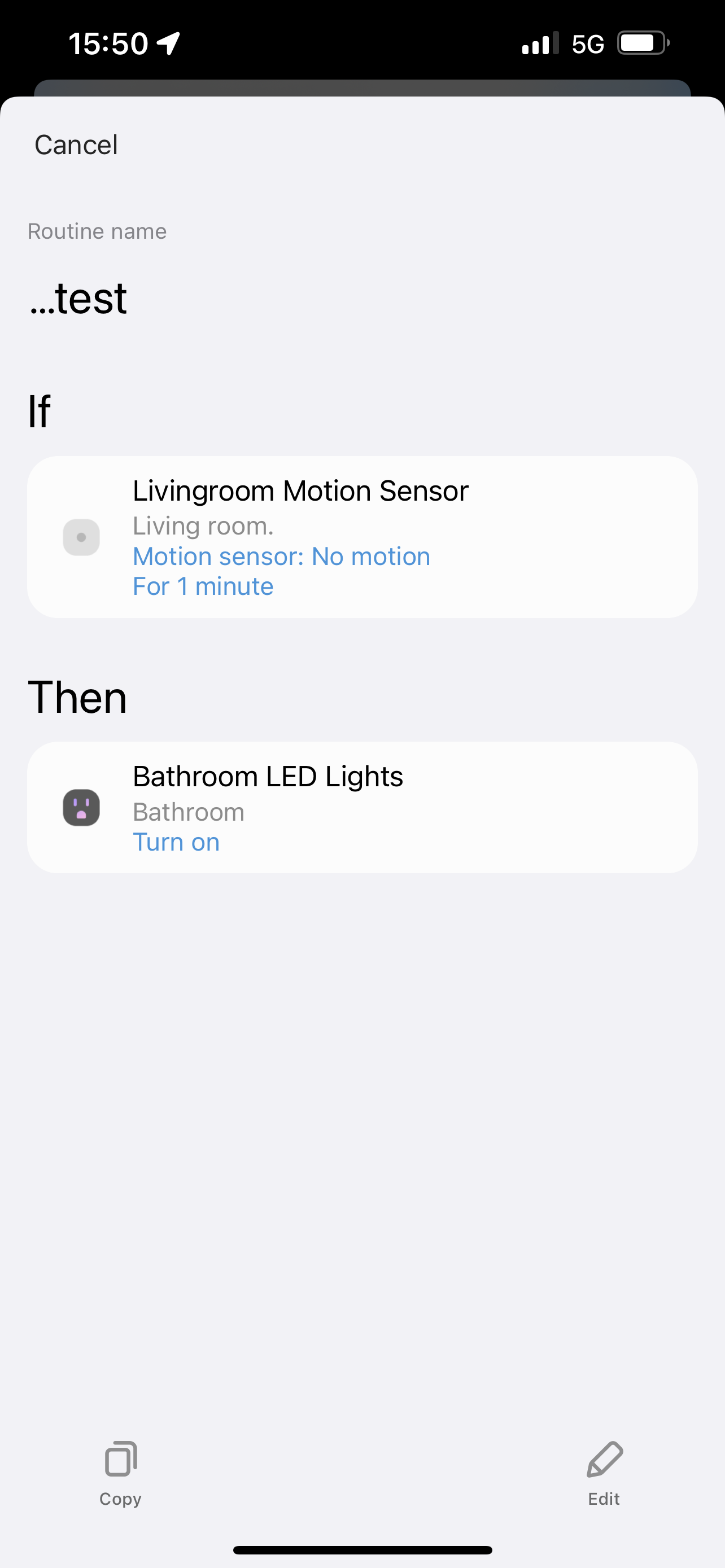Cancel the routine view
The image size is (725, 1568).
[x=76, y=145]
